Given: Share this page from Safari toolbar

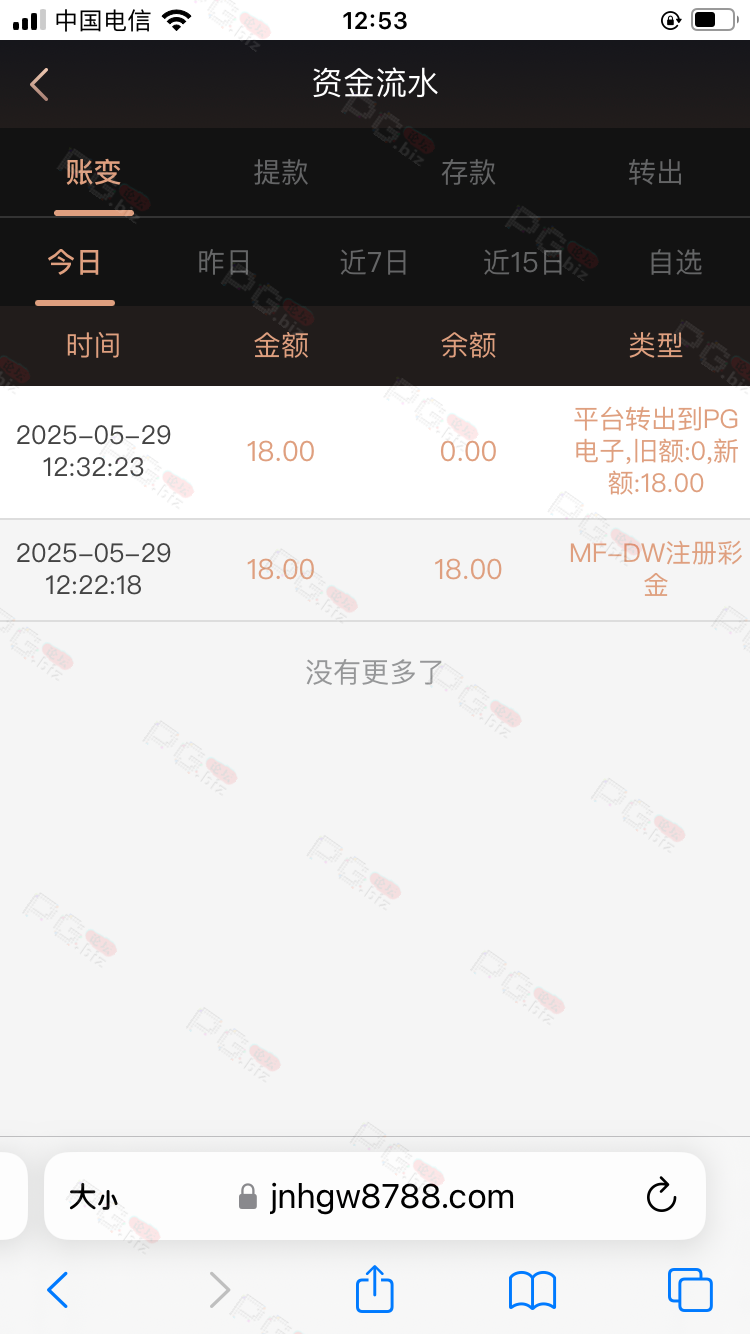Looking at the screenshot, I should [x=375, y=1289].
